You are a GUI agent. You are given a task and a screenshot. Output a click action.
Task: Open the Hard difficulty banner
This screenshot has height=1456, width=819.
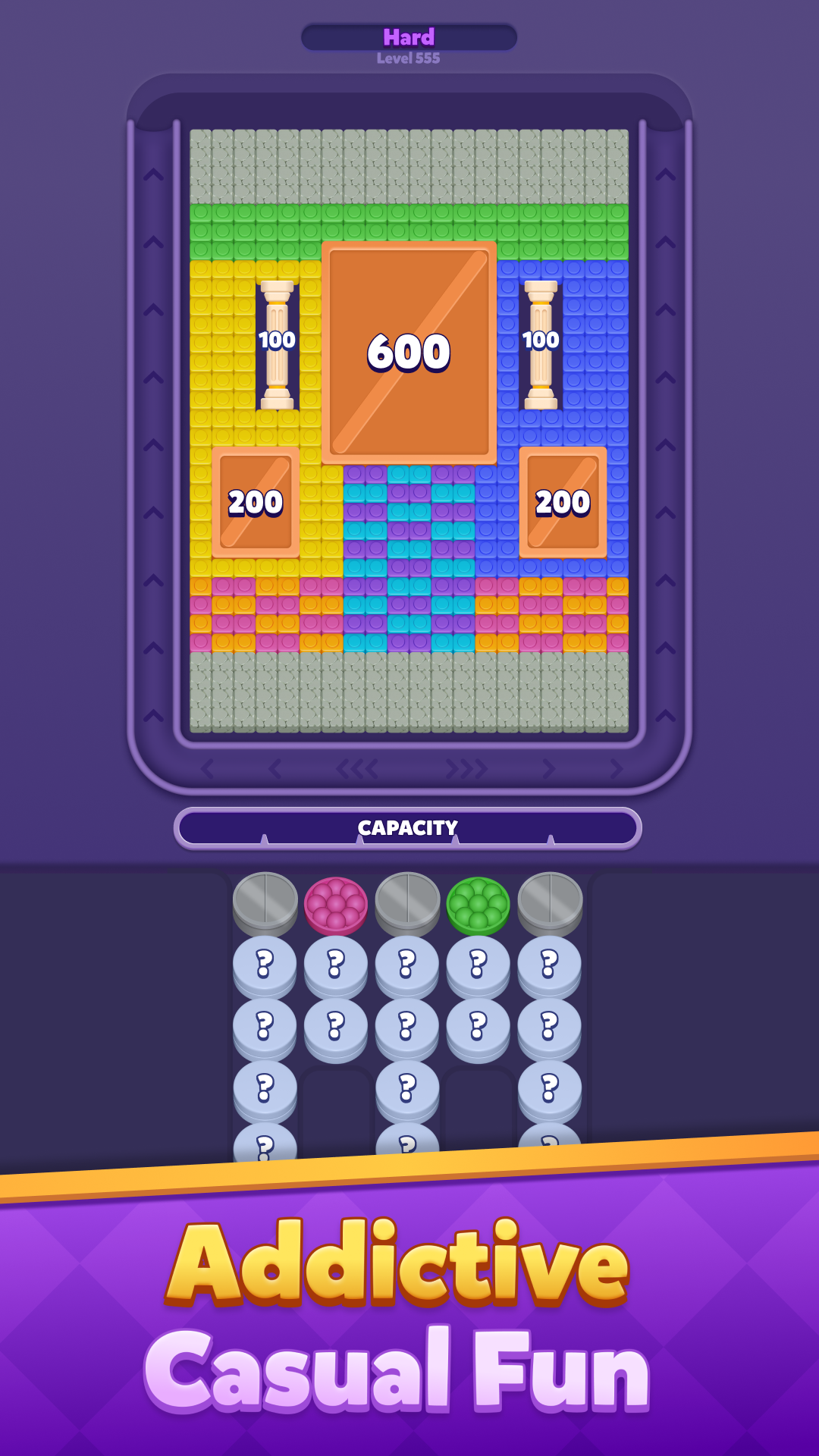409,36
